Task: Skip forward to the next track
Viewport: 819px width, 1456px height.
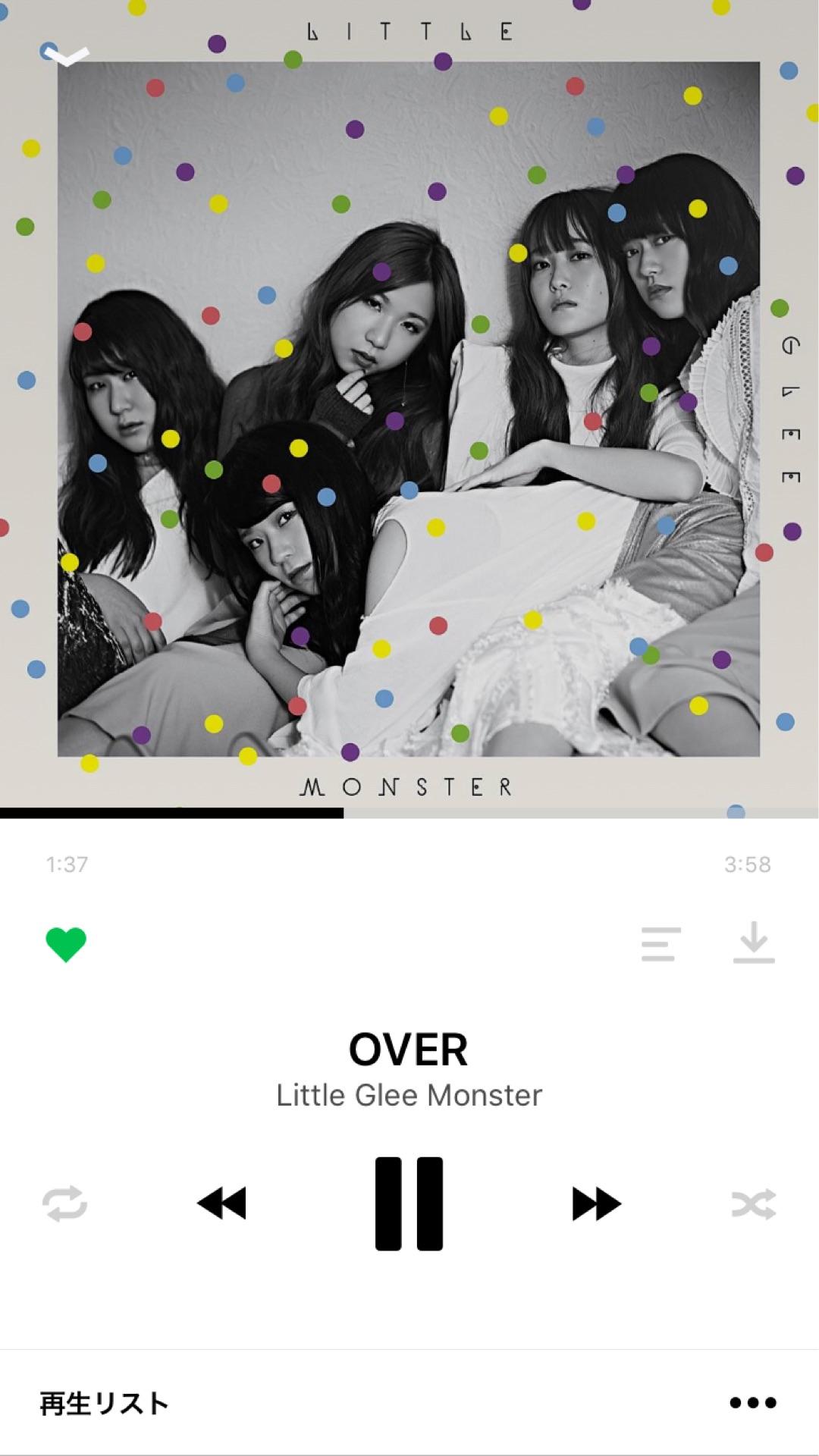Action: (596, 1203)
